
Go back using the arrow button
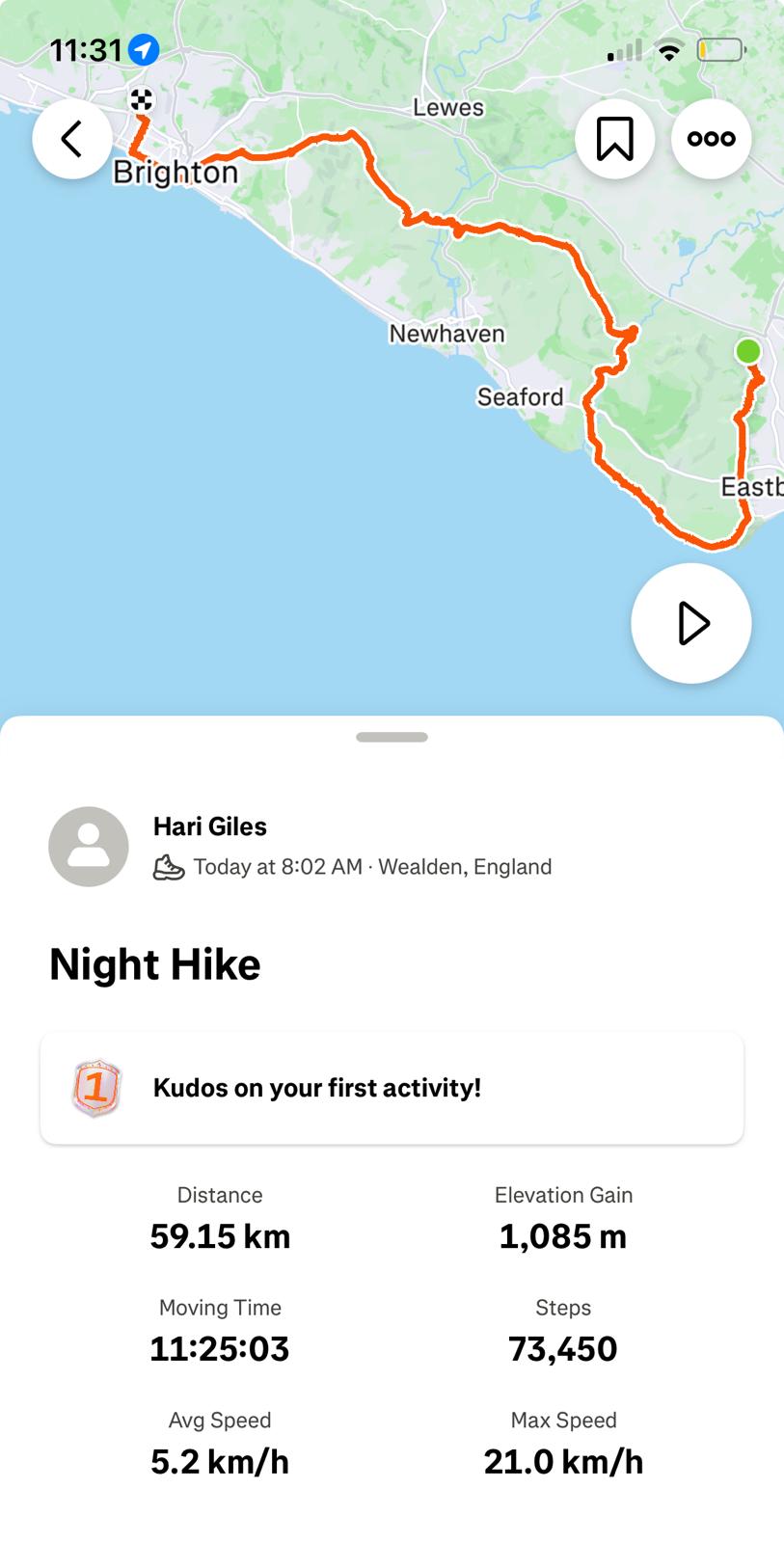coord(72,139)
